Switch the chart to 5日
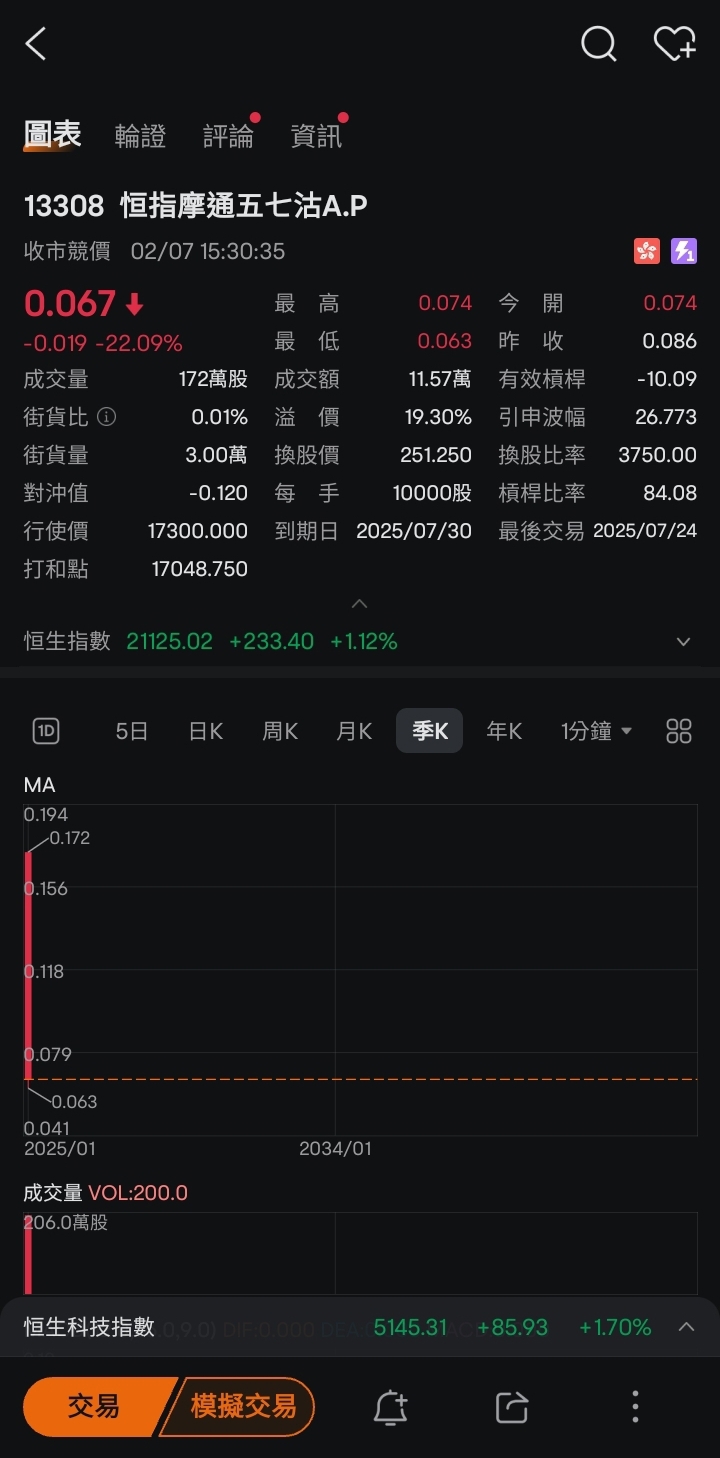The image size is (720, 1458). coord(132,731)
